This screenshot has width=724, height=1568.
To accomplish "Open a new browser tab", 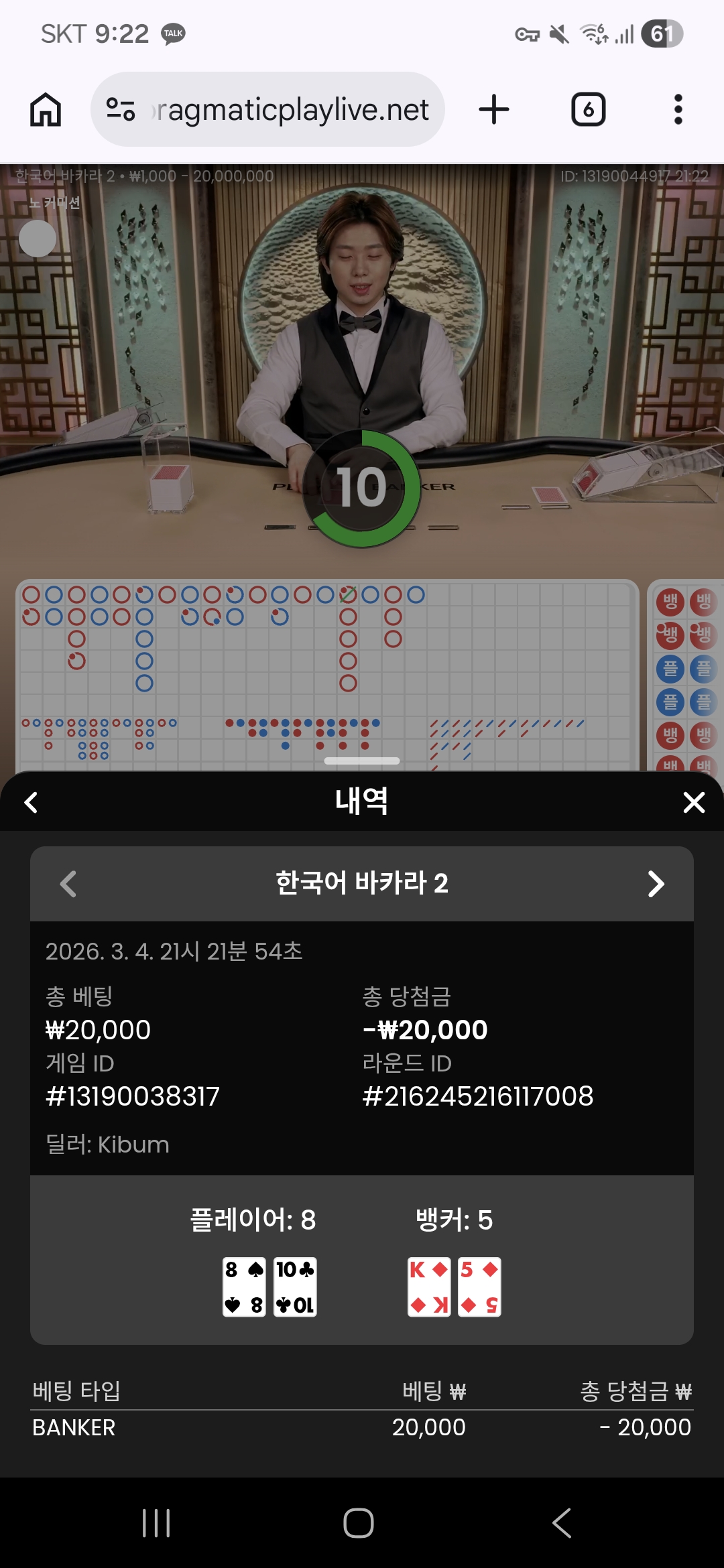I will click(x=494, y=109).
